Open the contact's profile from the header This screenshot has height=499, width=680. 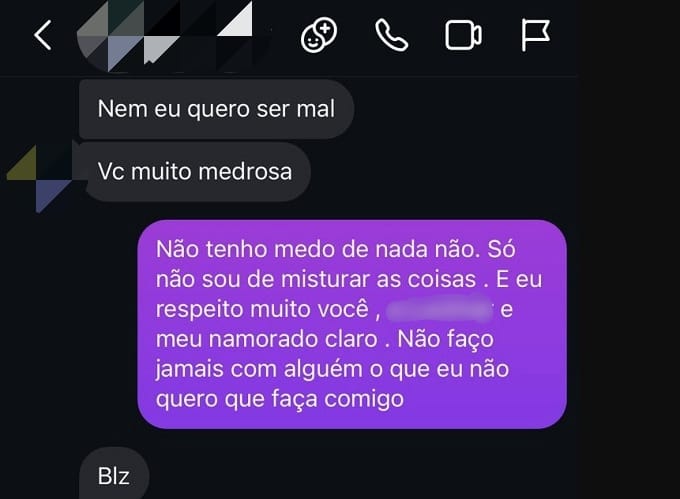[165, 36]
